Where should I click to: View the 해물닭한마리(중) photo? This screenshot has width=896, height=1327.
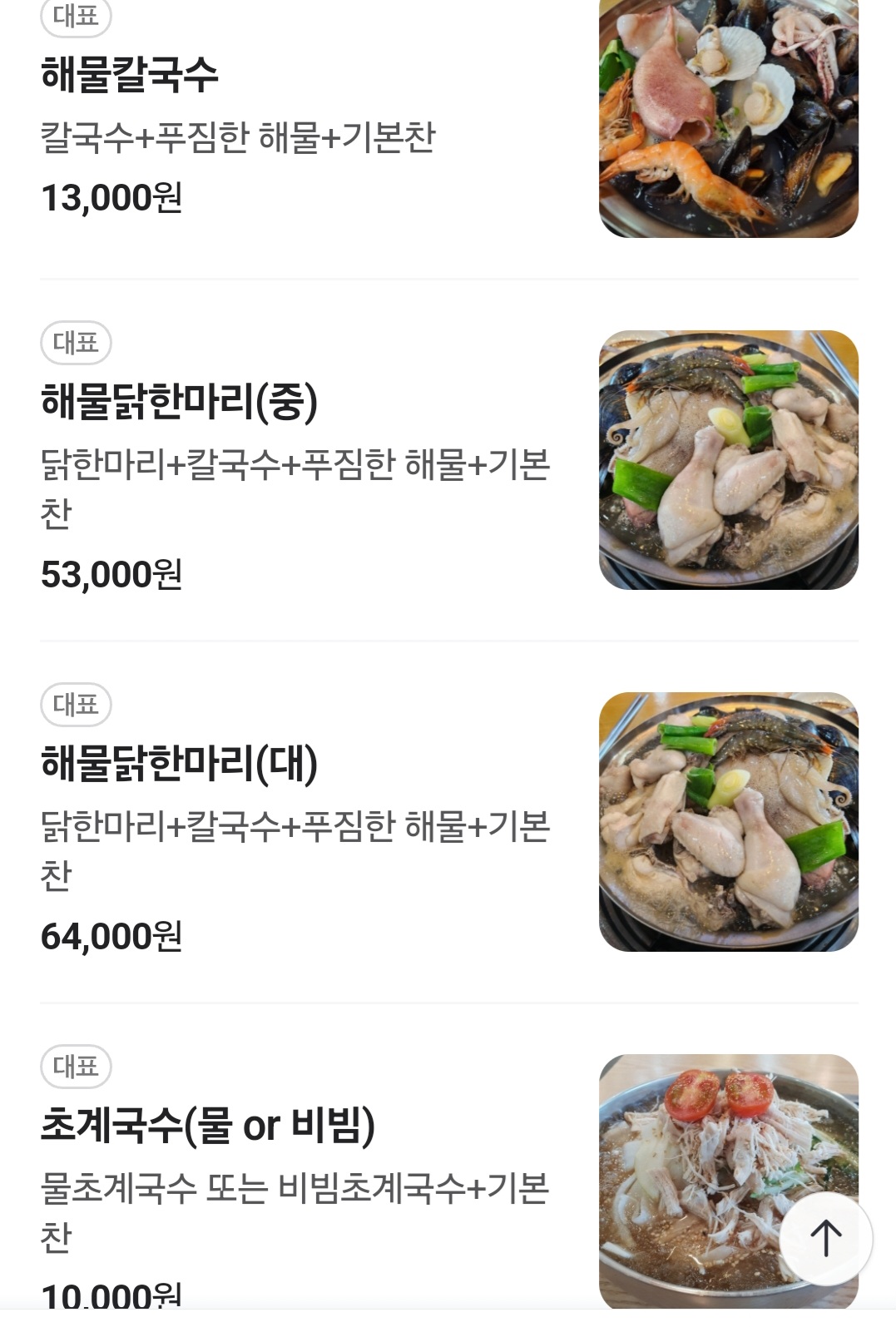tap(728, 460)
